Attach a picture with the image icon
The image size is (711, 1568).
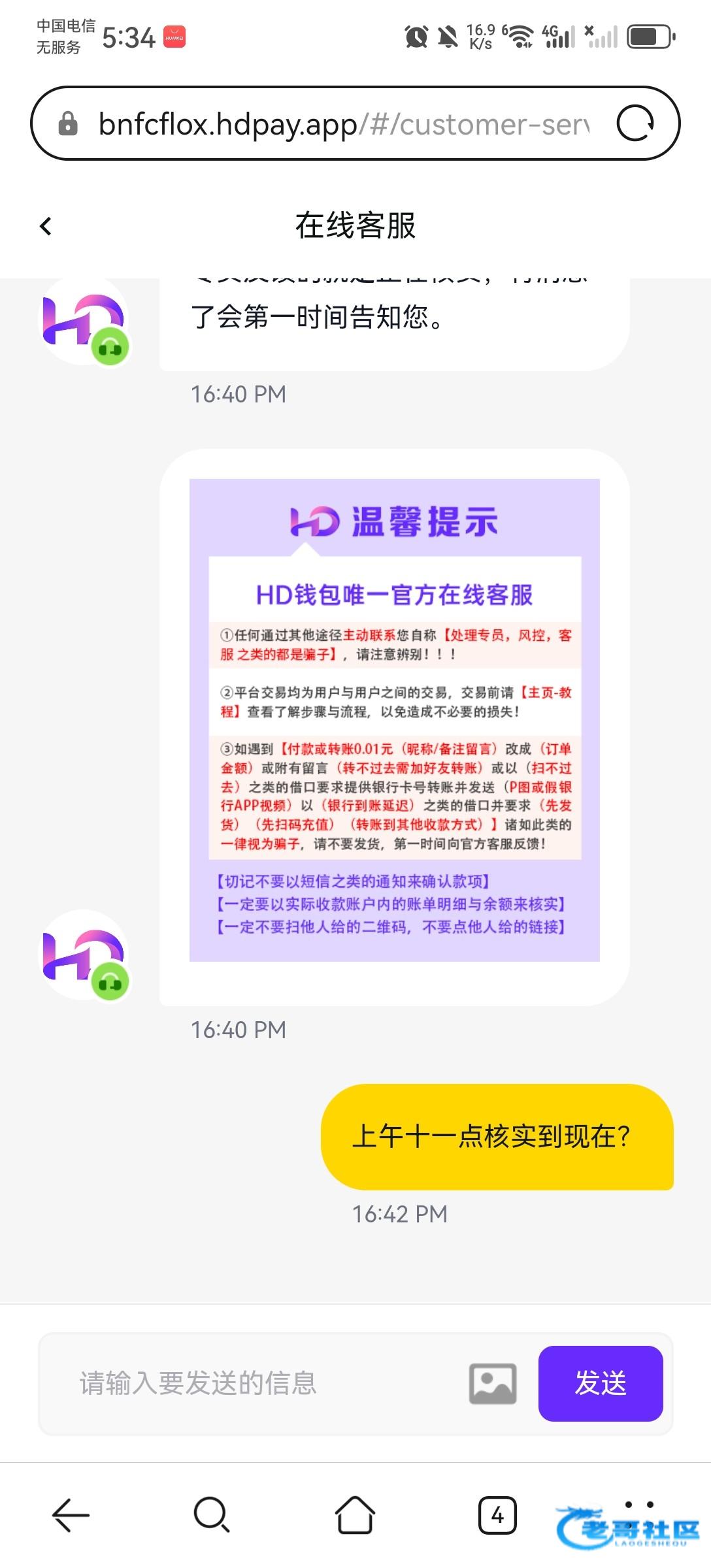pyautogui.click(x=493, y=1383)
